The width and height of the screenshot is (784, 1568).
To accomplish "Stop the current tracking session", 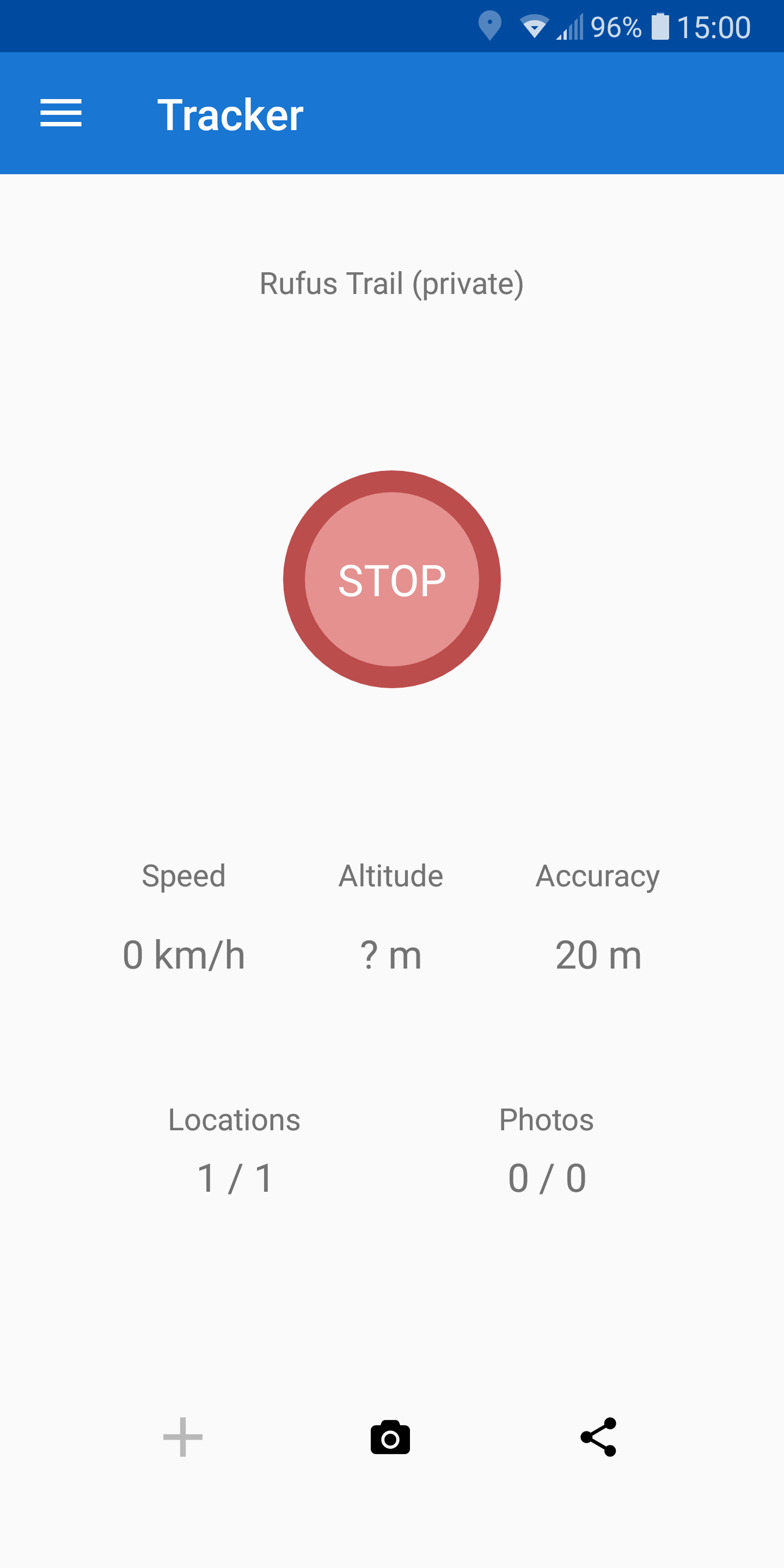I will (391, 579).
